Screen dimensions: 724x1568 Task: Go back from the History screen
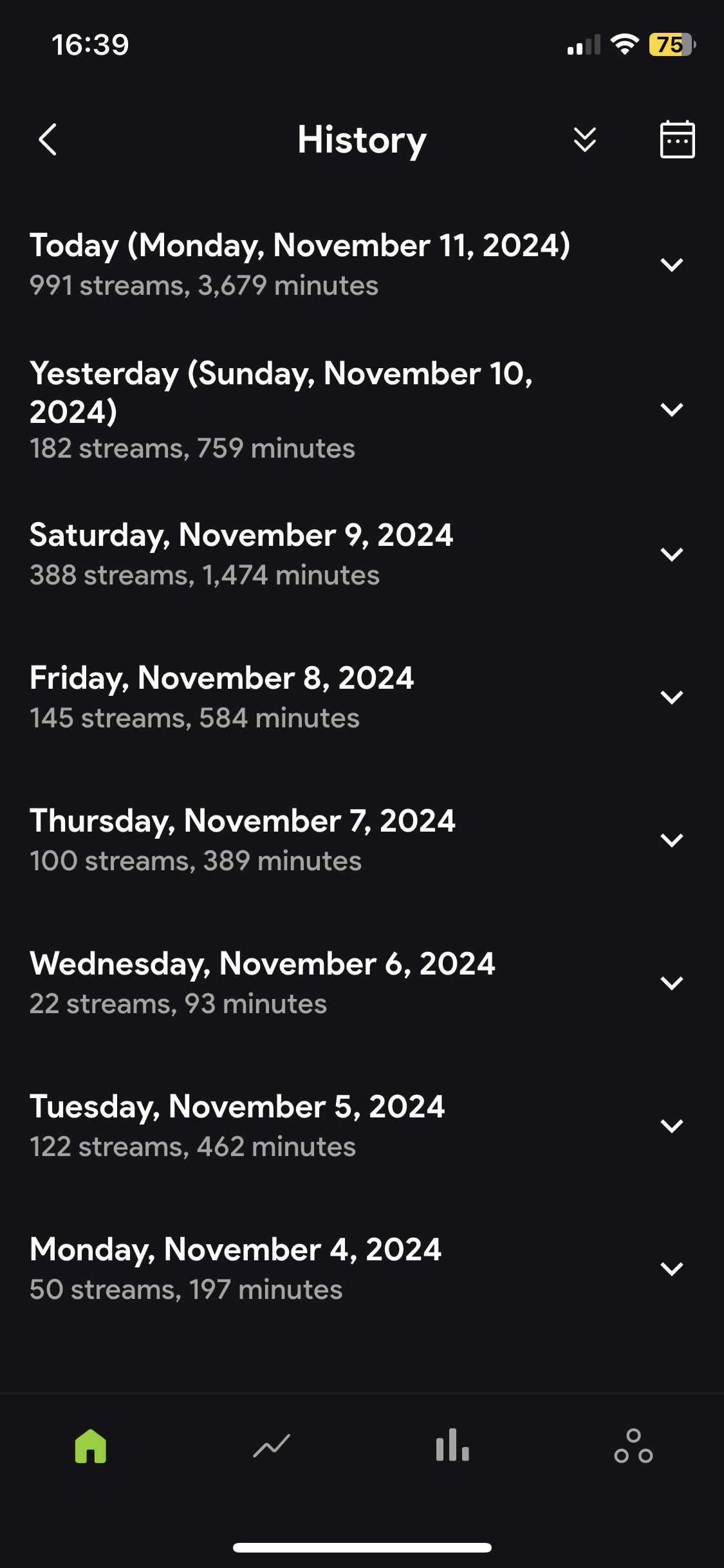(48, 139)
